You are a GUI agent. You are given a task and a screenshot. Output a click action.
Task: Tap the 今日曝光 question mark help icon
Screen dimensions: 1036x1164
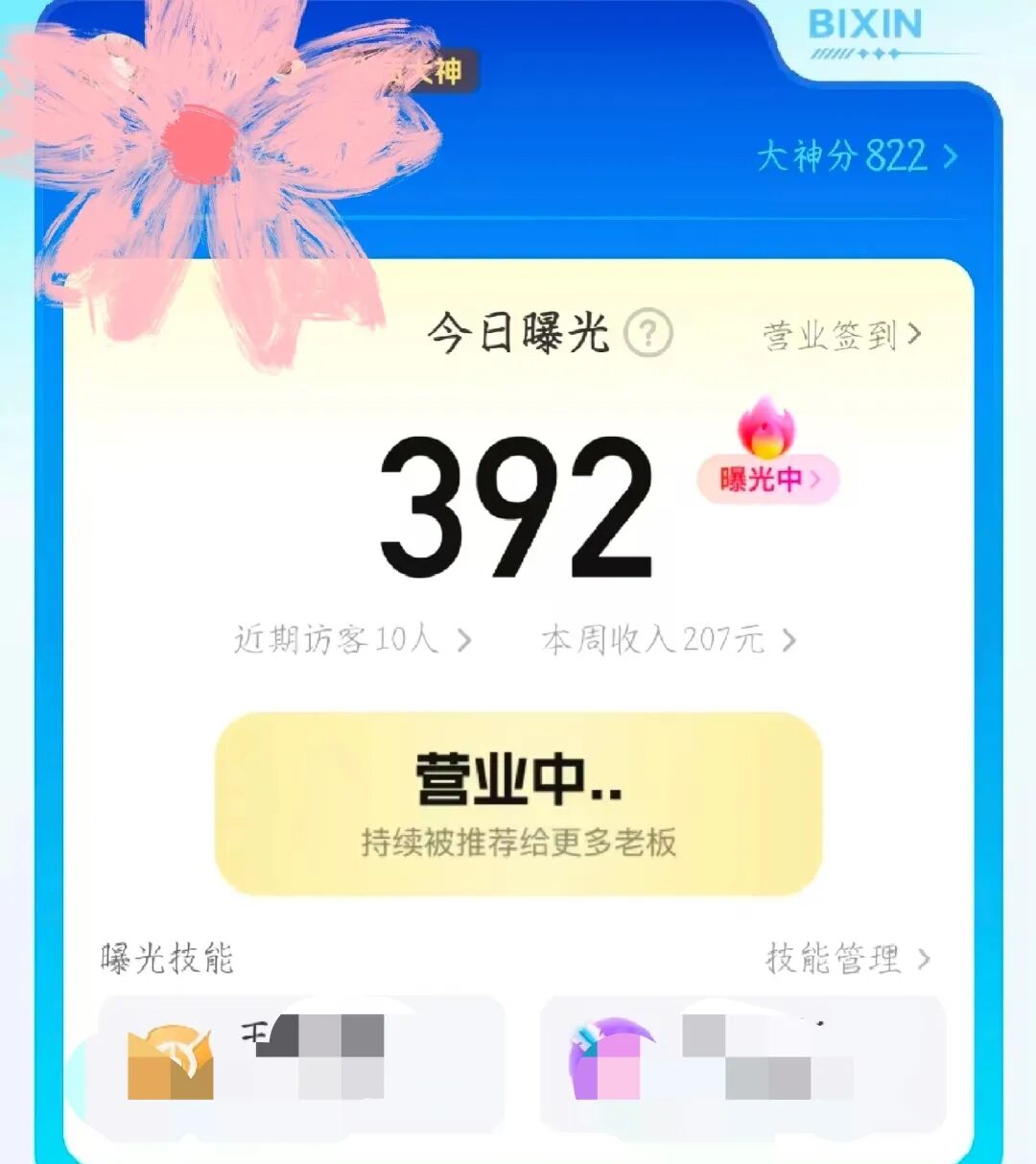pyautogui.click(x=648, y=334)
